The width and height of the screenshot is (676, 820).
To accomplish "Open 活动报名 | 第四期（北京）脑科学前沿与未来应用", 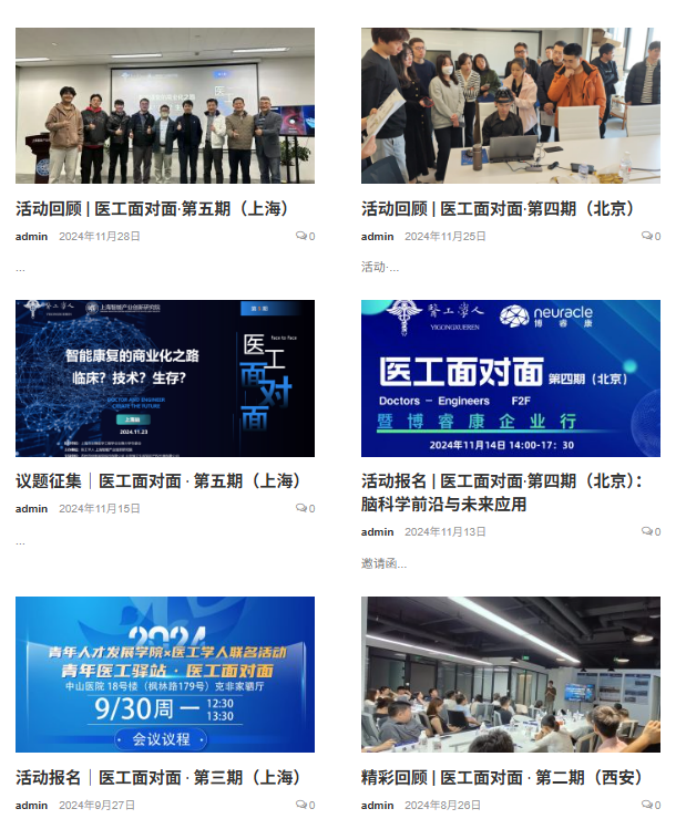I will pos(500,492).
